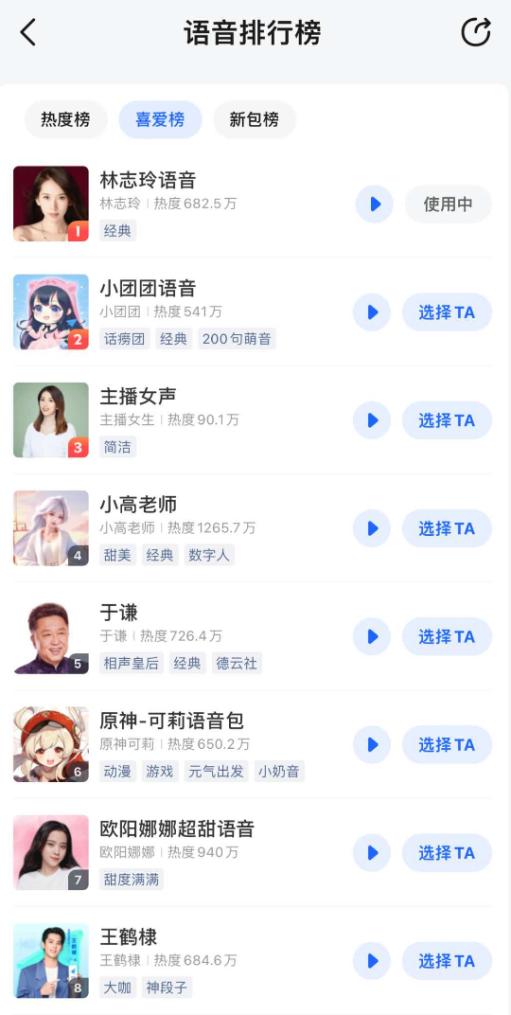
Task: Open the 新包榜 tab
Action: tap(255, 120)
